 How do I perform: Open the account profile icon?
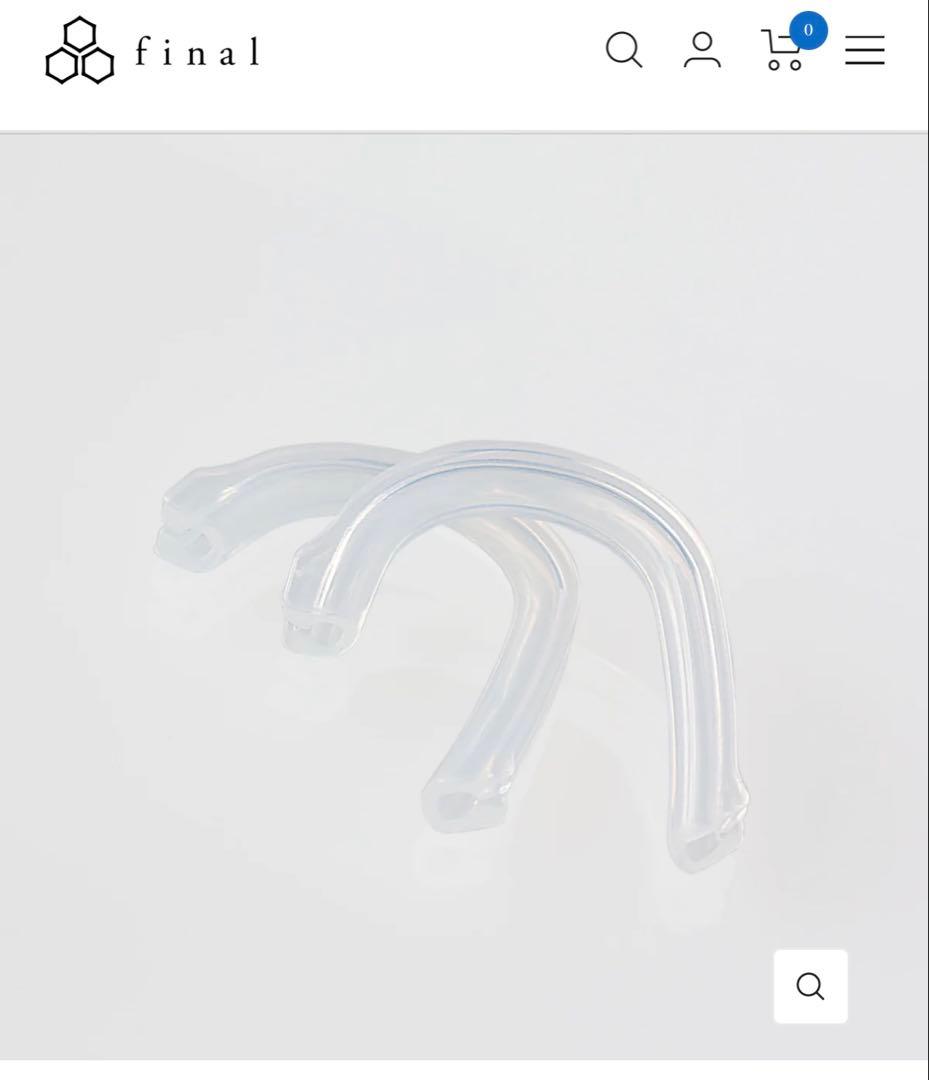(x=702, y=50)
